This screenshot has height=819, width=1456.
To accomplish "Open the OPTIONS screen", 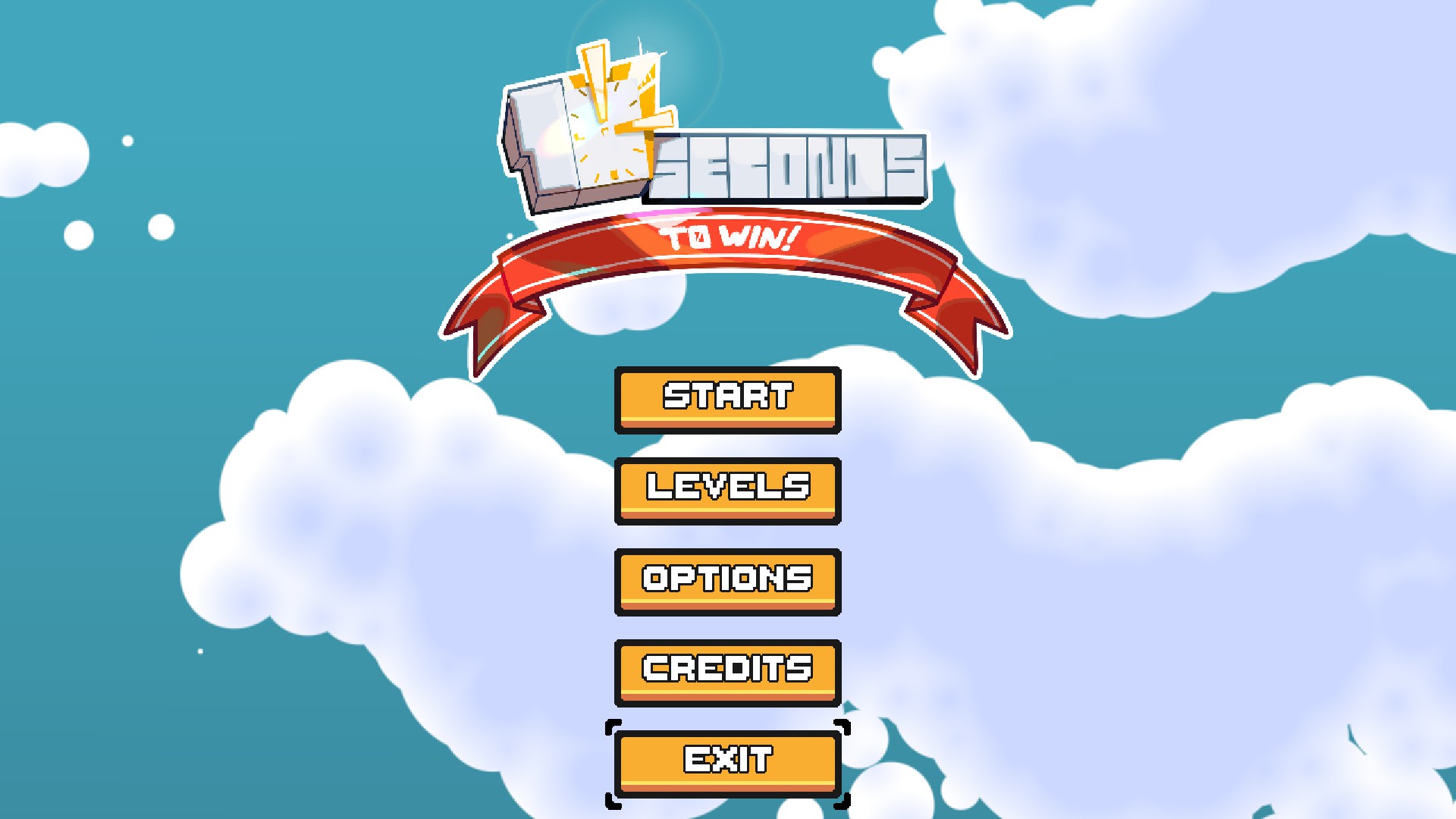I will tap(727, 581).
